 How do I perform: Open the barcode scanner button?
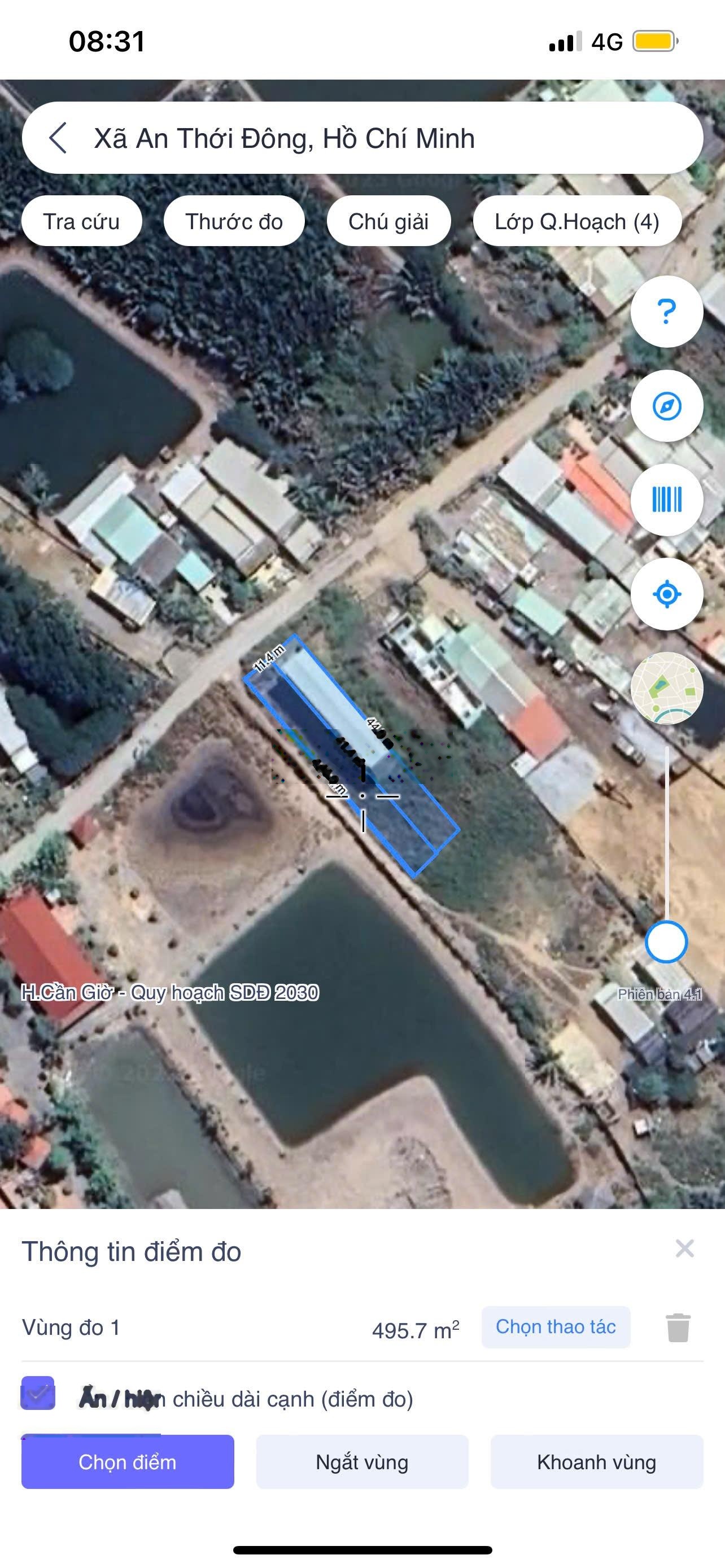667,500
